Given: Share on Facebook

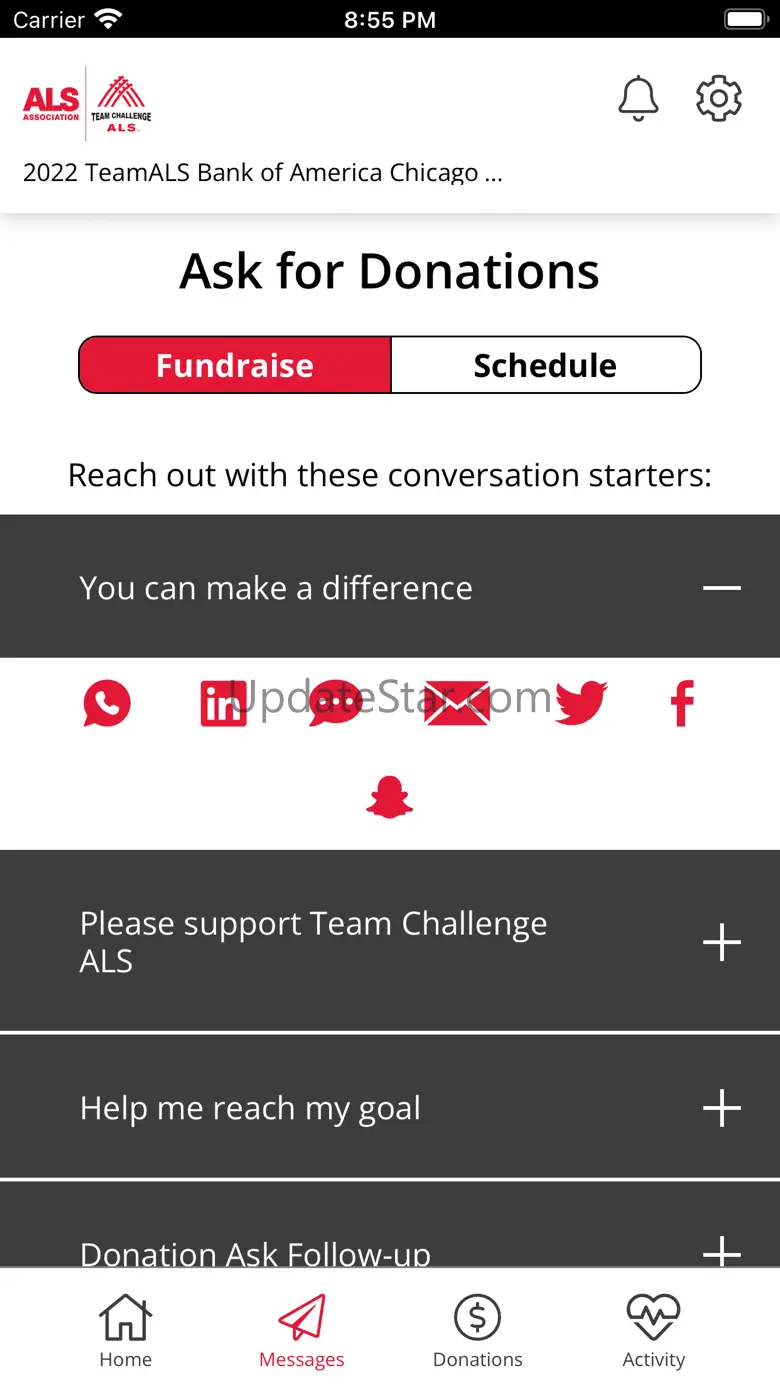Looking at the screenshot, I should 682,703.
